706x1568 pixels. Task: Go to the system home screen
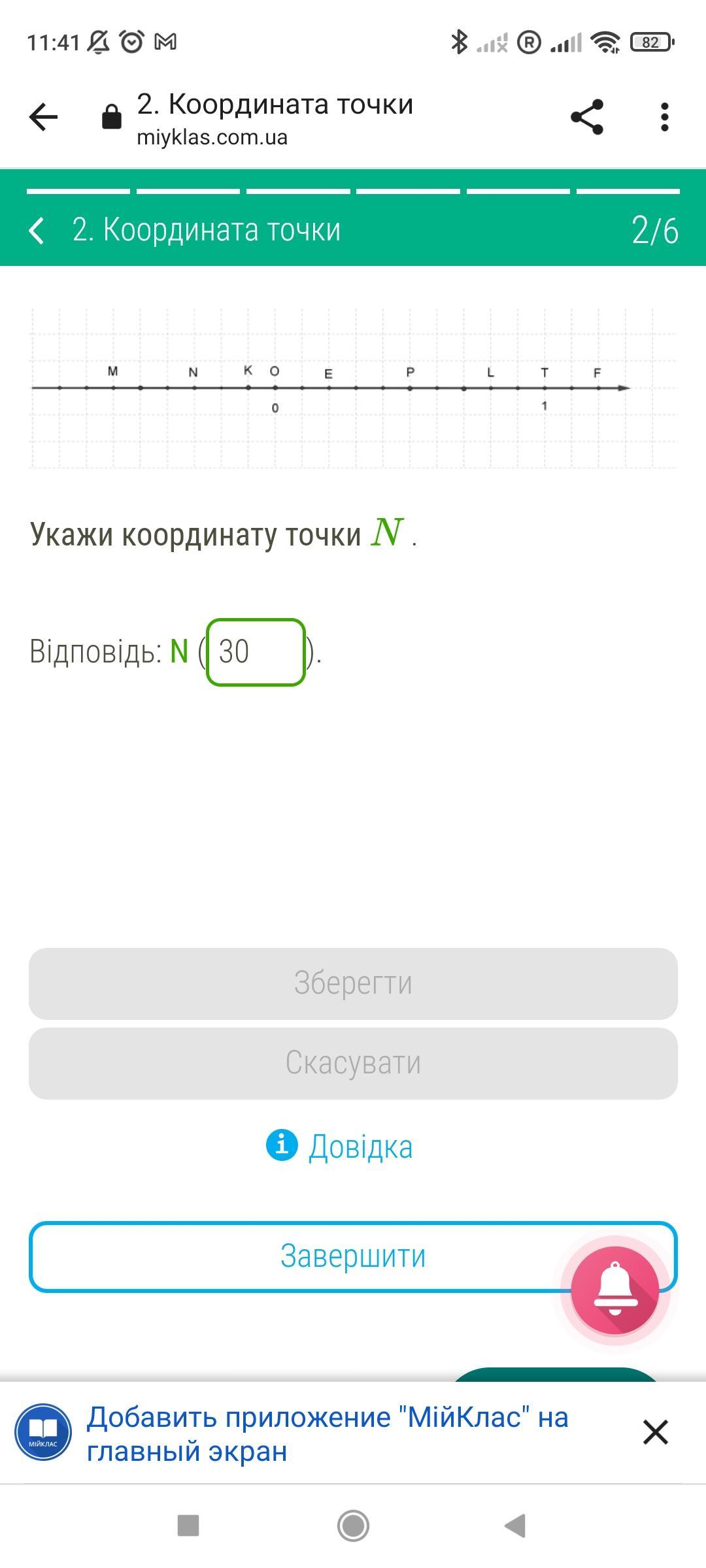coord(353,1526)
